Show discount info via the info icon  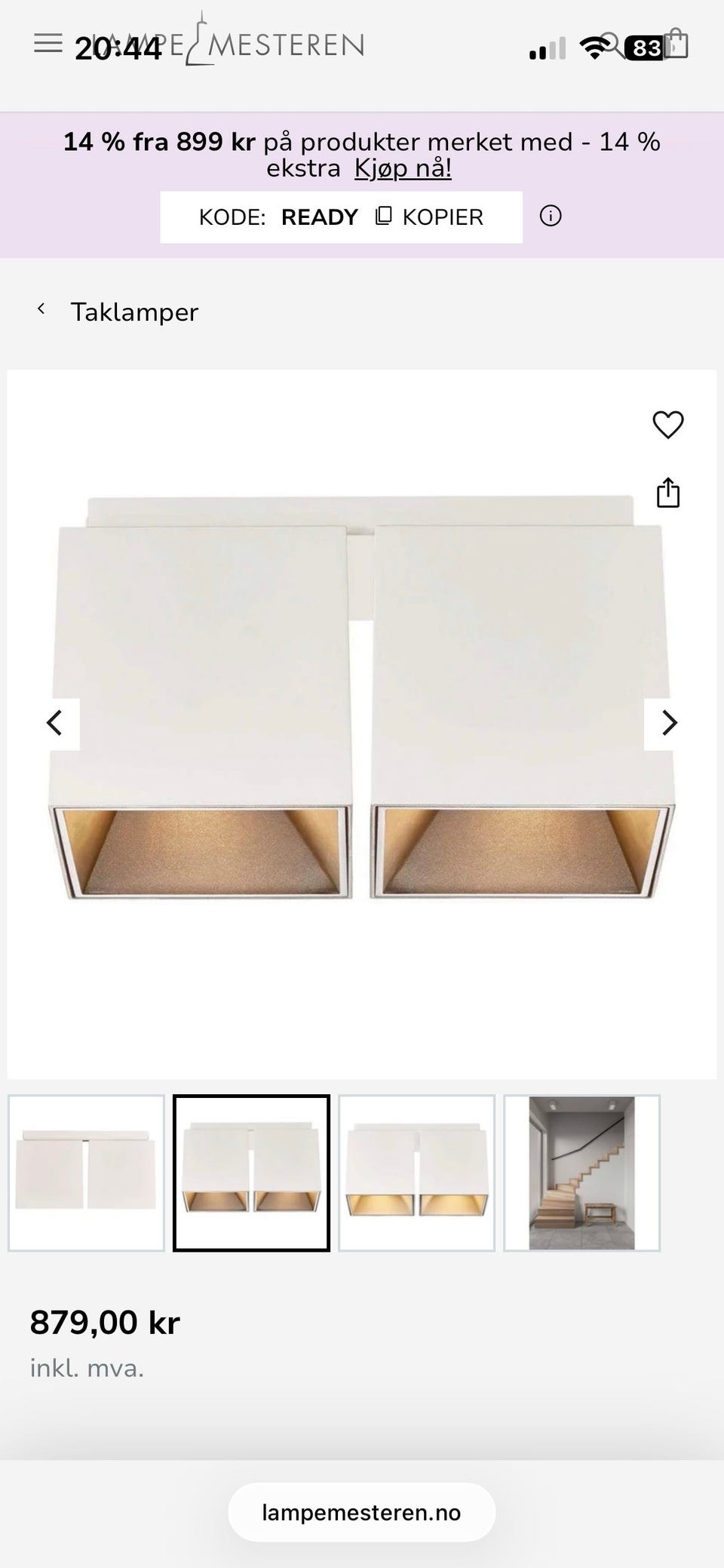[551, 217]
